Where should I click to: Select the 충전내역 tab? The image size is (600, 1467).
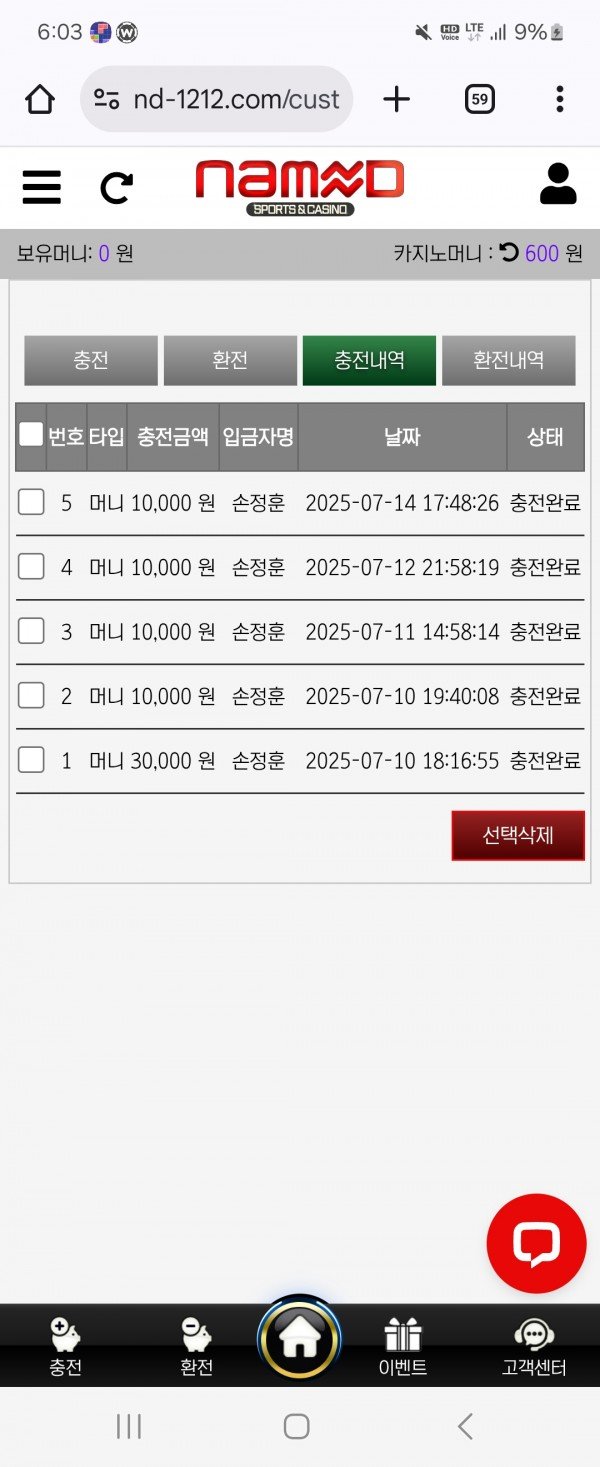coord(369,360)
